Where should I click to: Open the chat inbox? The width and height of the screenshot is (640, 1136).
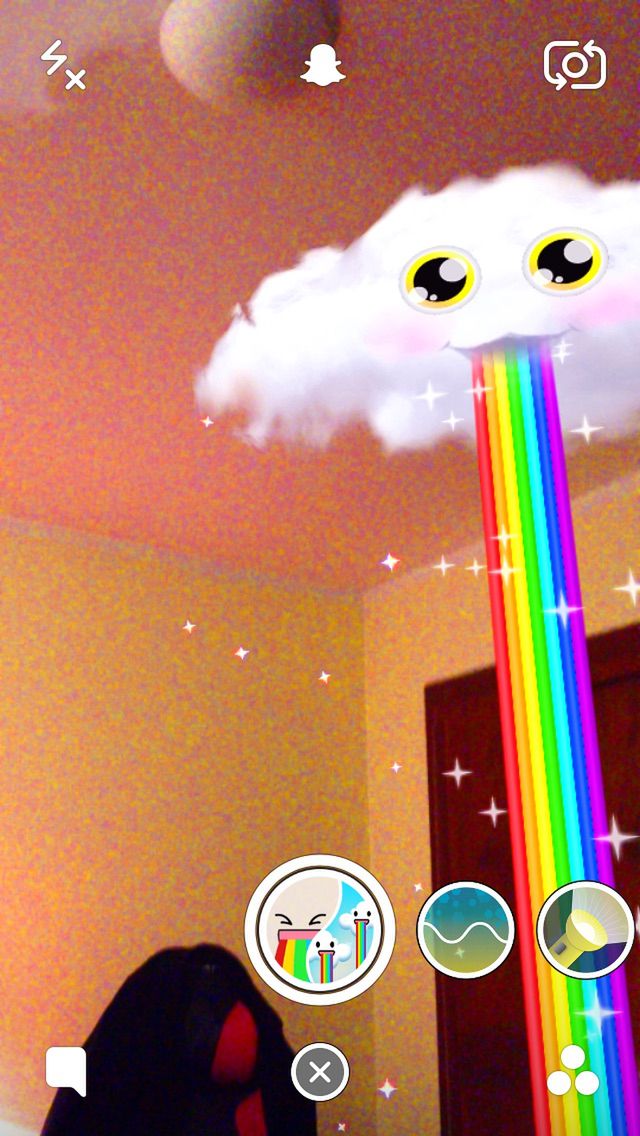(x=66, y=1071)
